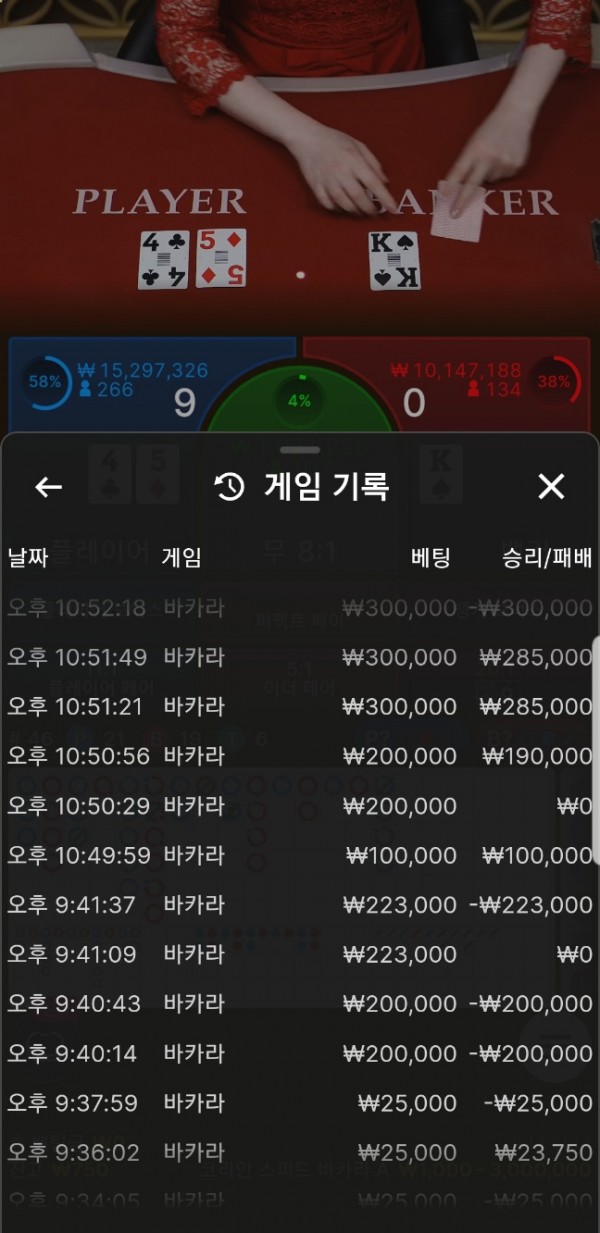Open the 9:41:09 game entry
Viewport: 600px width, 1233px height.
pos(300,954)
